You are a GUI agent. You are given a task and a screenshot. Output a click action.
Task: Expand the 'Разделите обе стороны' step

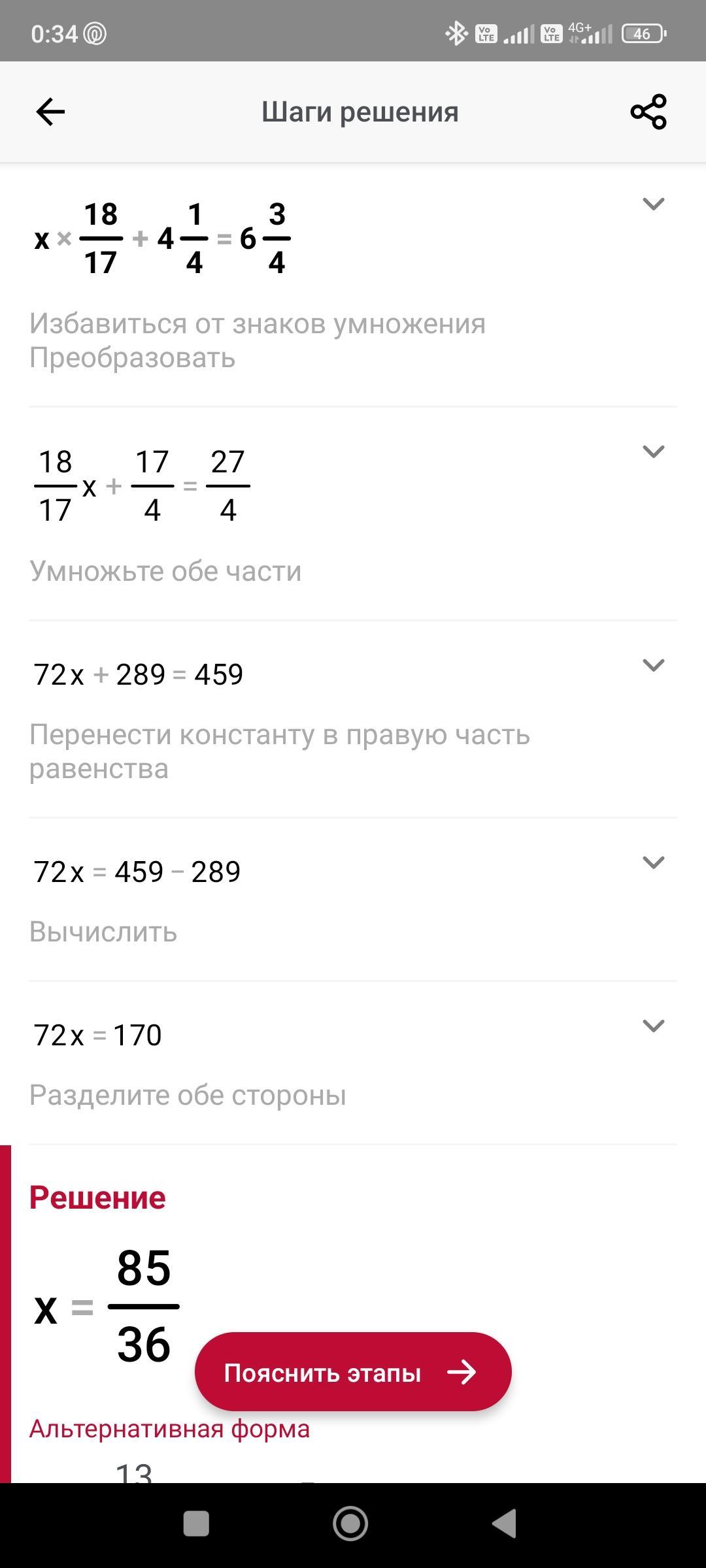point(653,1026)
